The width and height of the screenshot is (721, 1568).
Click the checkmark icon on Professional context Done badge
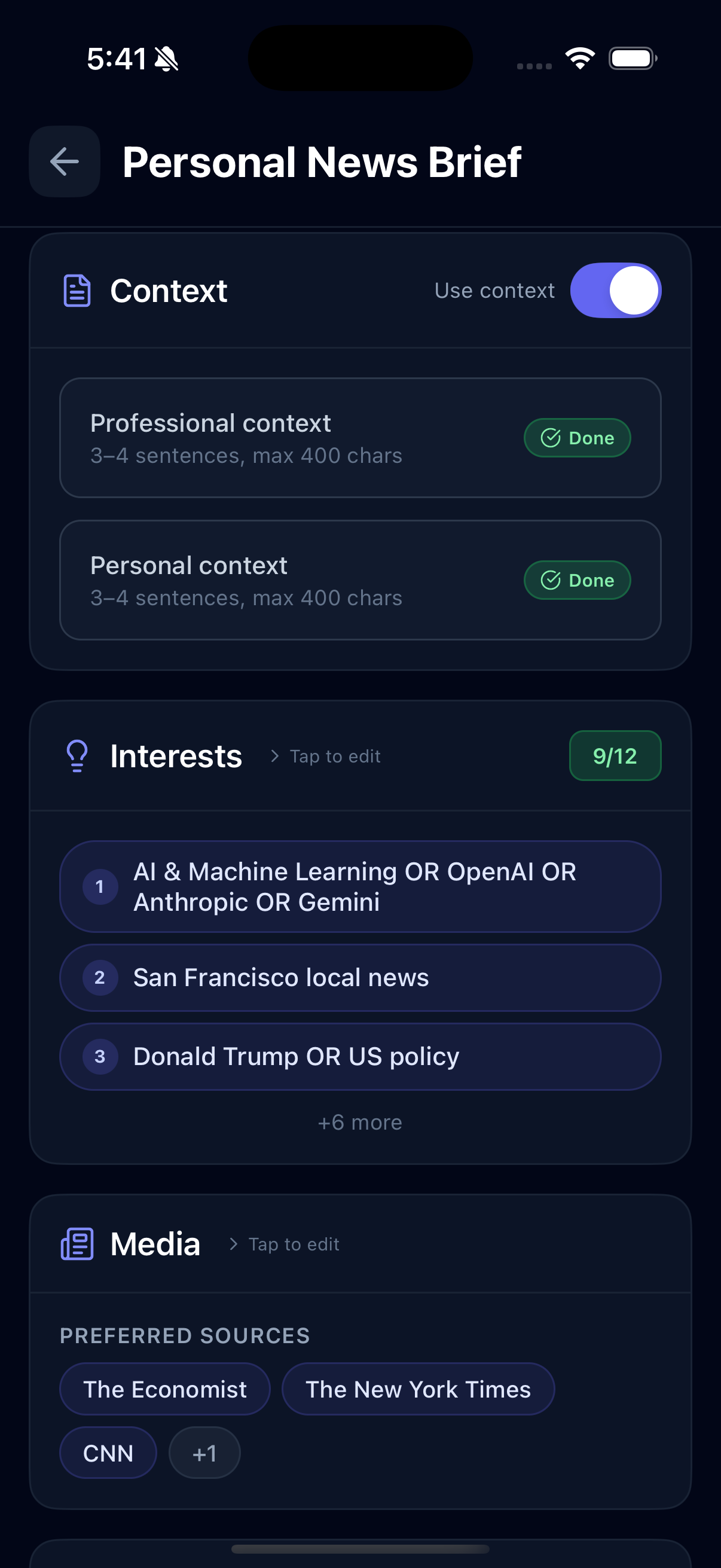[x=549, y=437]
